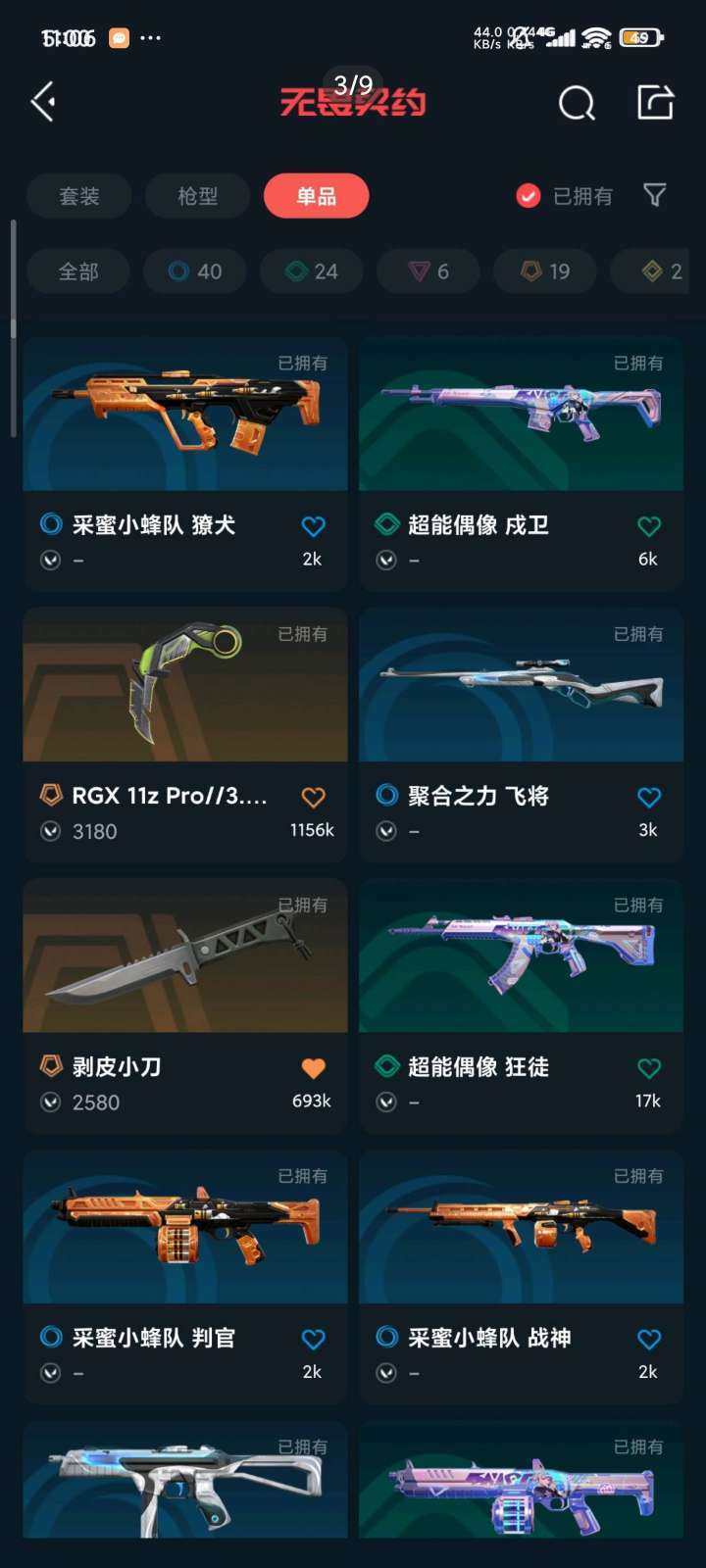
Task: Switch to the 枪型 tab
Action: click(x=197, y=196)
